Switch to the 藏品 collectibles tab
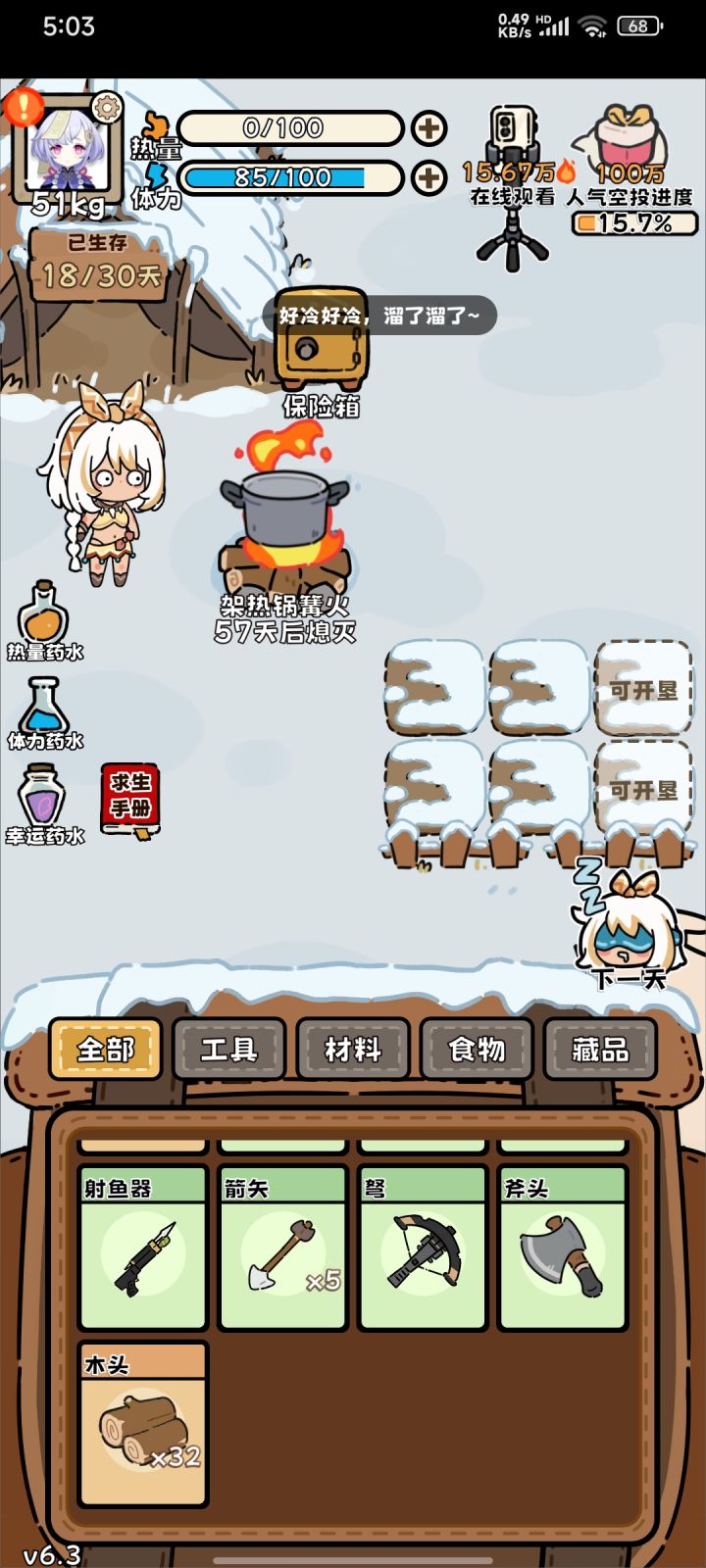 coord(601,1049)
